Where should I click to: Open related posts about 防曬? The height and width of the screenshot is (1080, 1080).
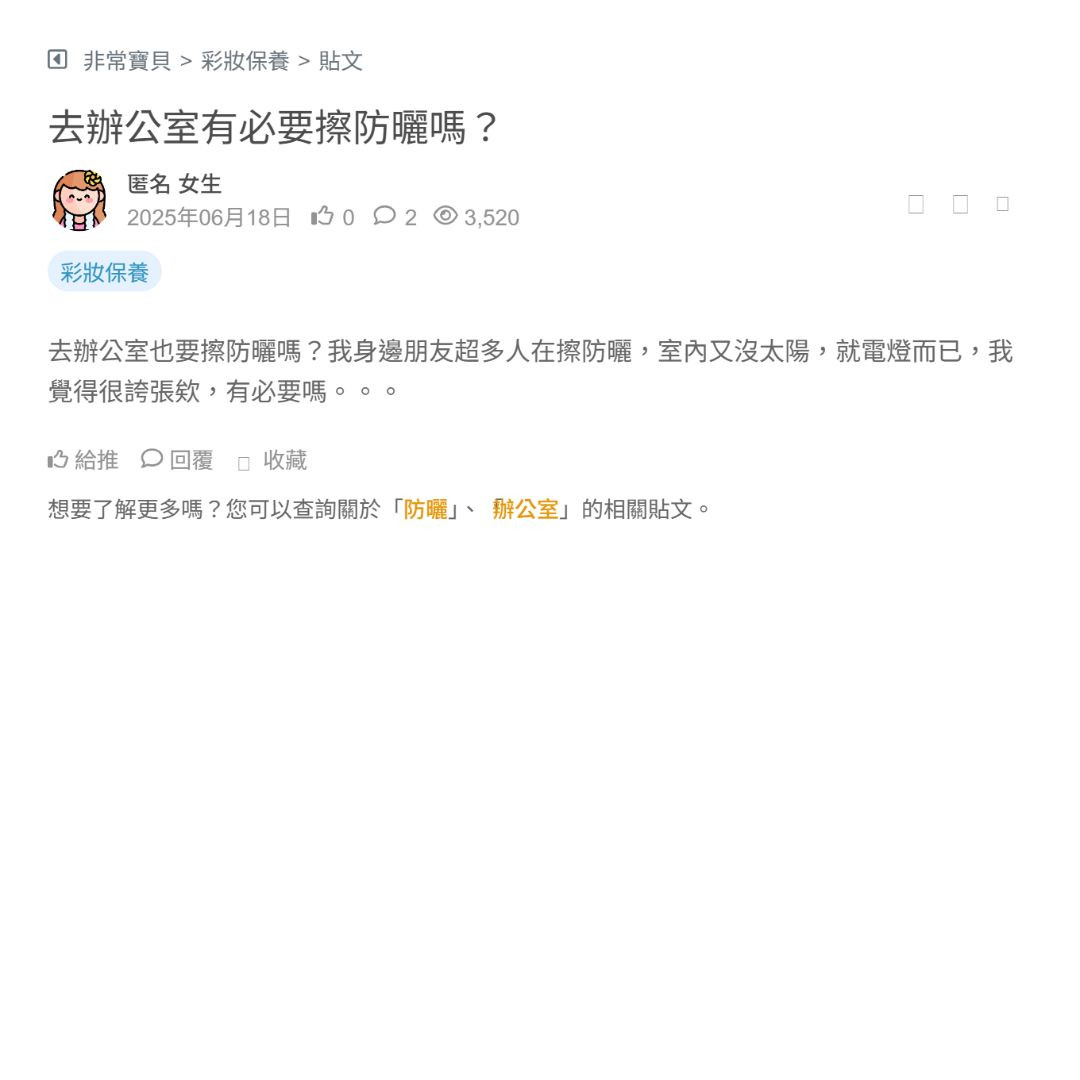[x=426, y=509]
